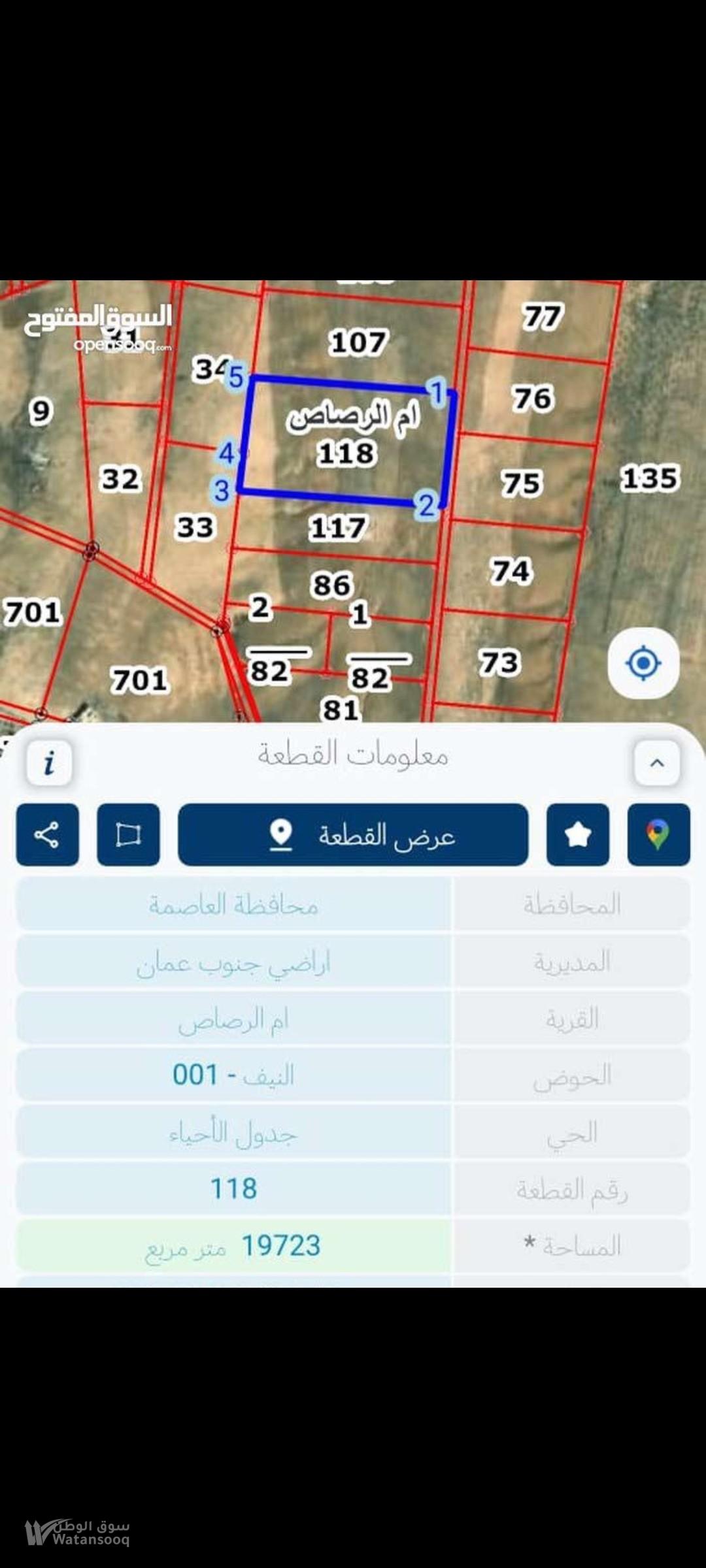Add parcel 118 to favorites with the star
706x1568 pixels.
coord(578,834)
